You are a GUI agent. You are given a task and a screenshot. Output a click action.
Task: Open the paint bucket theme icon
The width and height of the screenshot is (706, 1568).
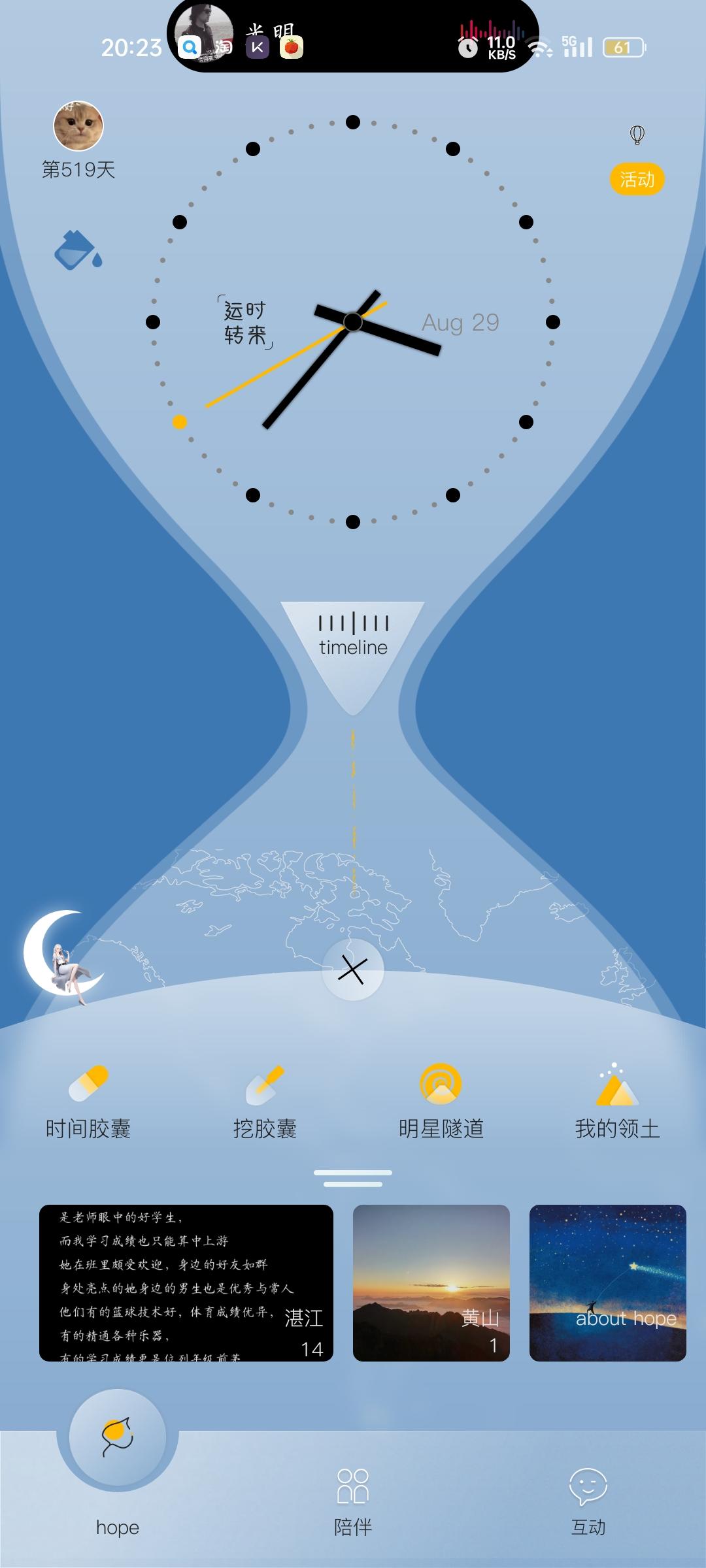click(78, 250)
